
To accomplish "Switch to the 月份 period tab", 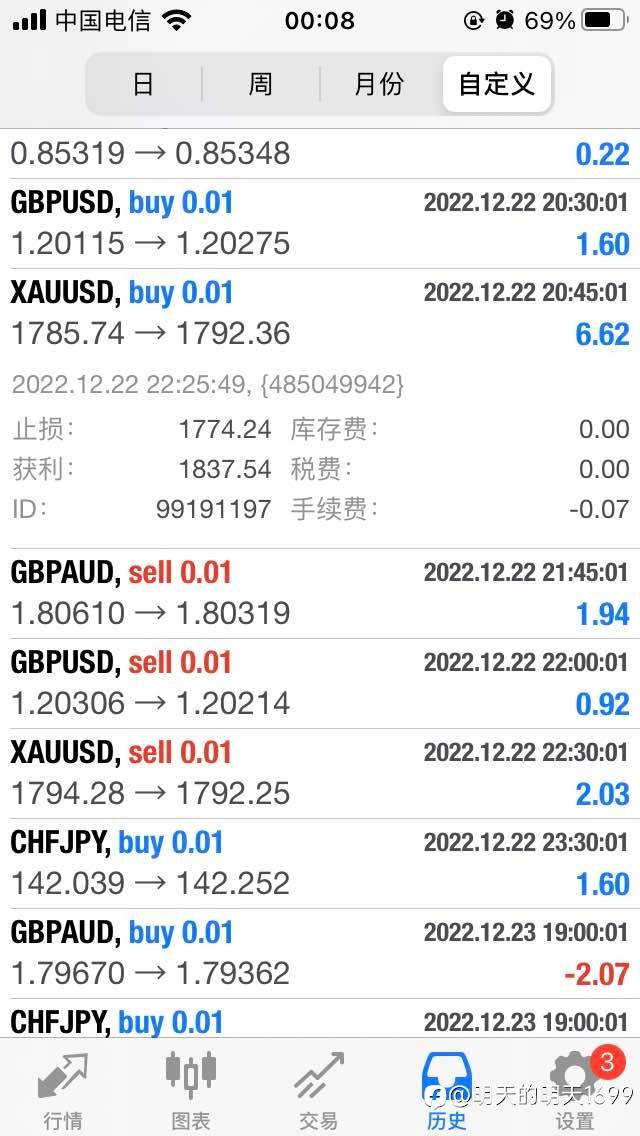I will click(x=379, y=84).
